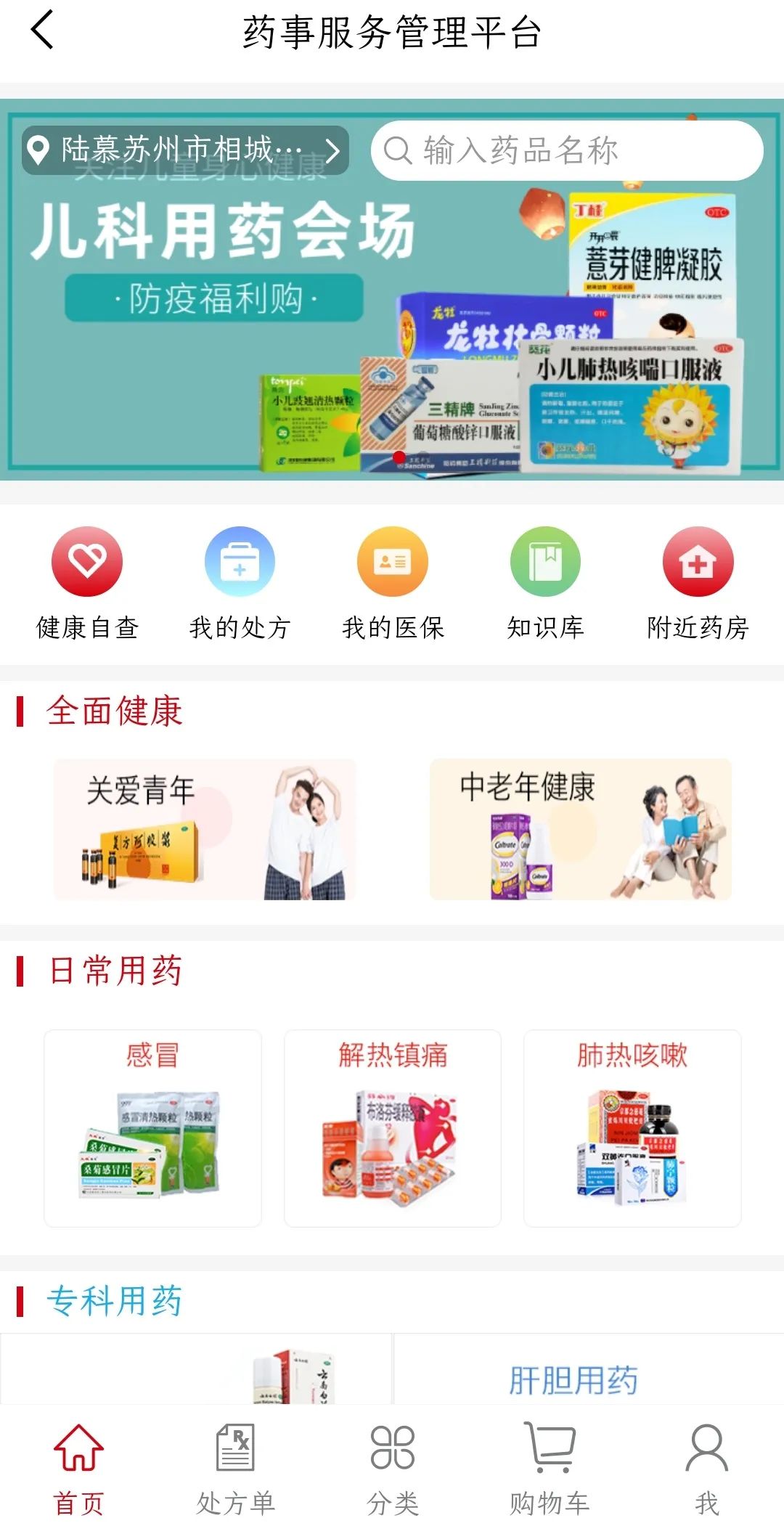Open the 陆慕苏州市相城 location selector
This screenshot has height=1526, width=784.
coord(185,150)
